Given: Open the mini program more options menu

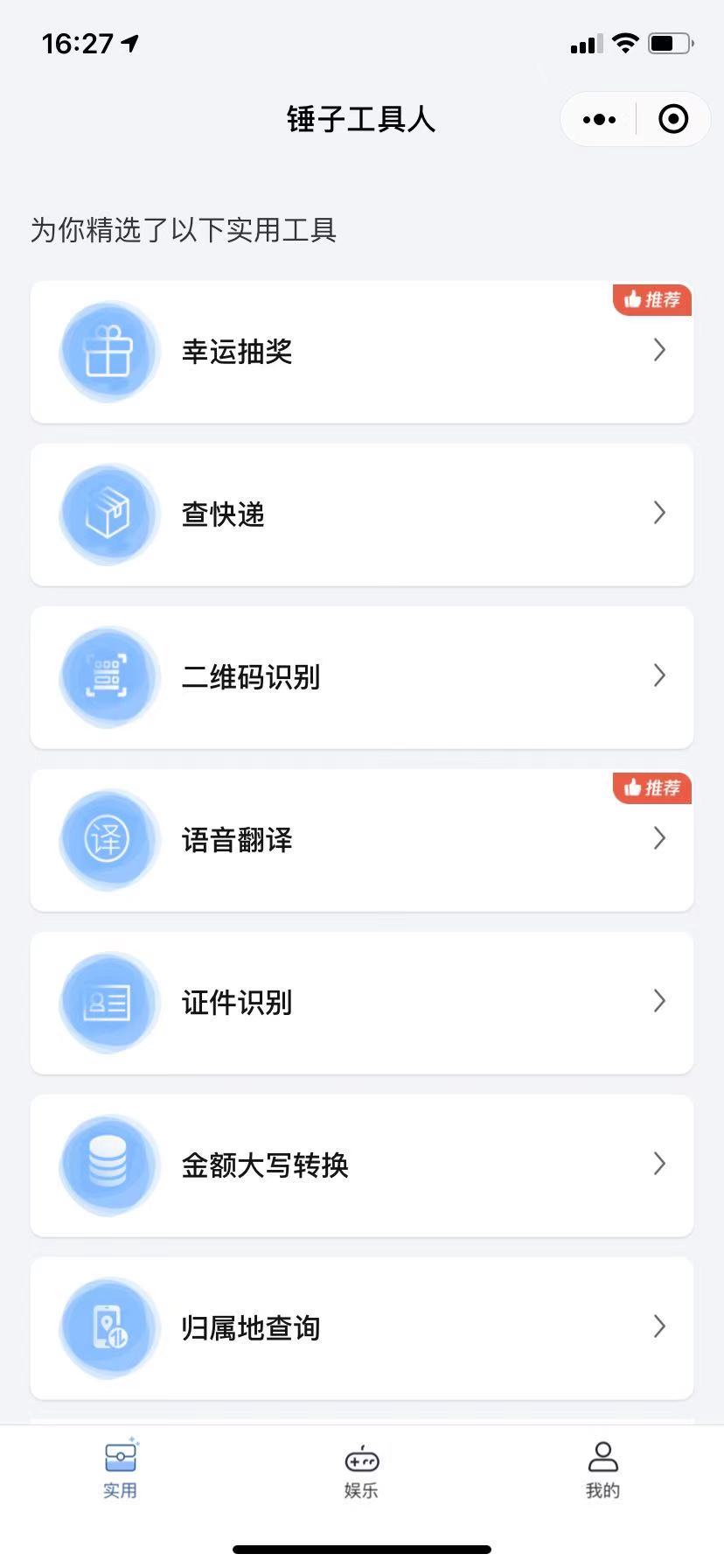Looking at the screenshot, I should 599,119.
